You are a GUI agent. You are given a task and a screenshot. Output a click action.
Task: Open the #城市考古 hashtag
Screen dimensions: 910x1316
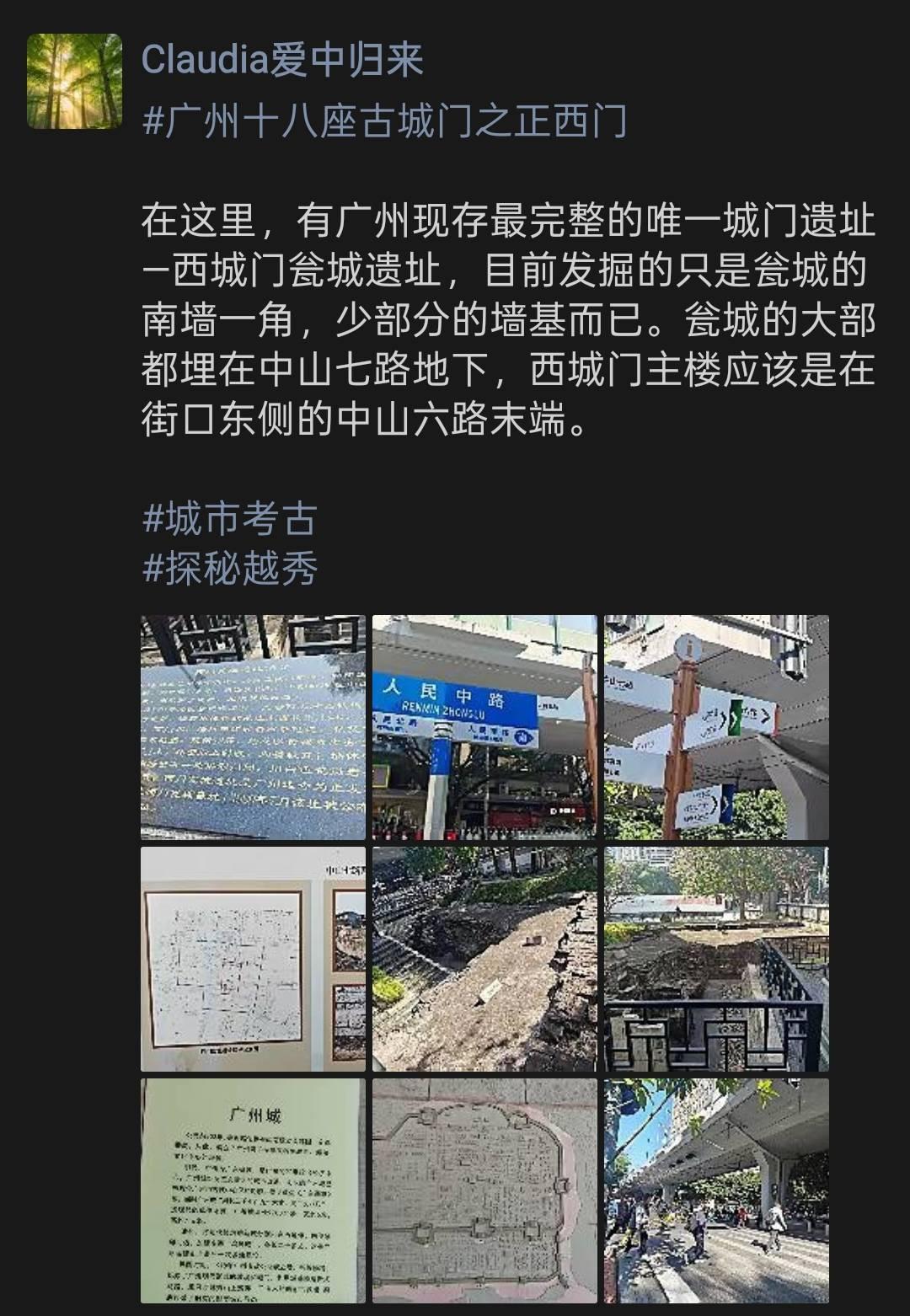(230, 519)
